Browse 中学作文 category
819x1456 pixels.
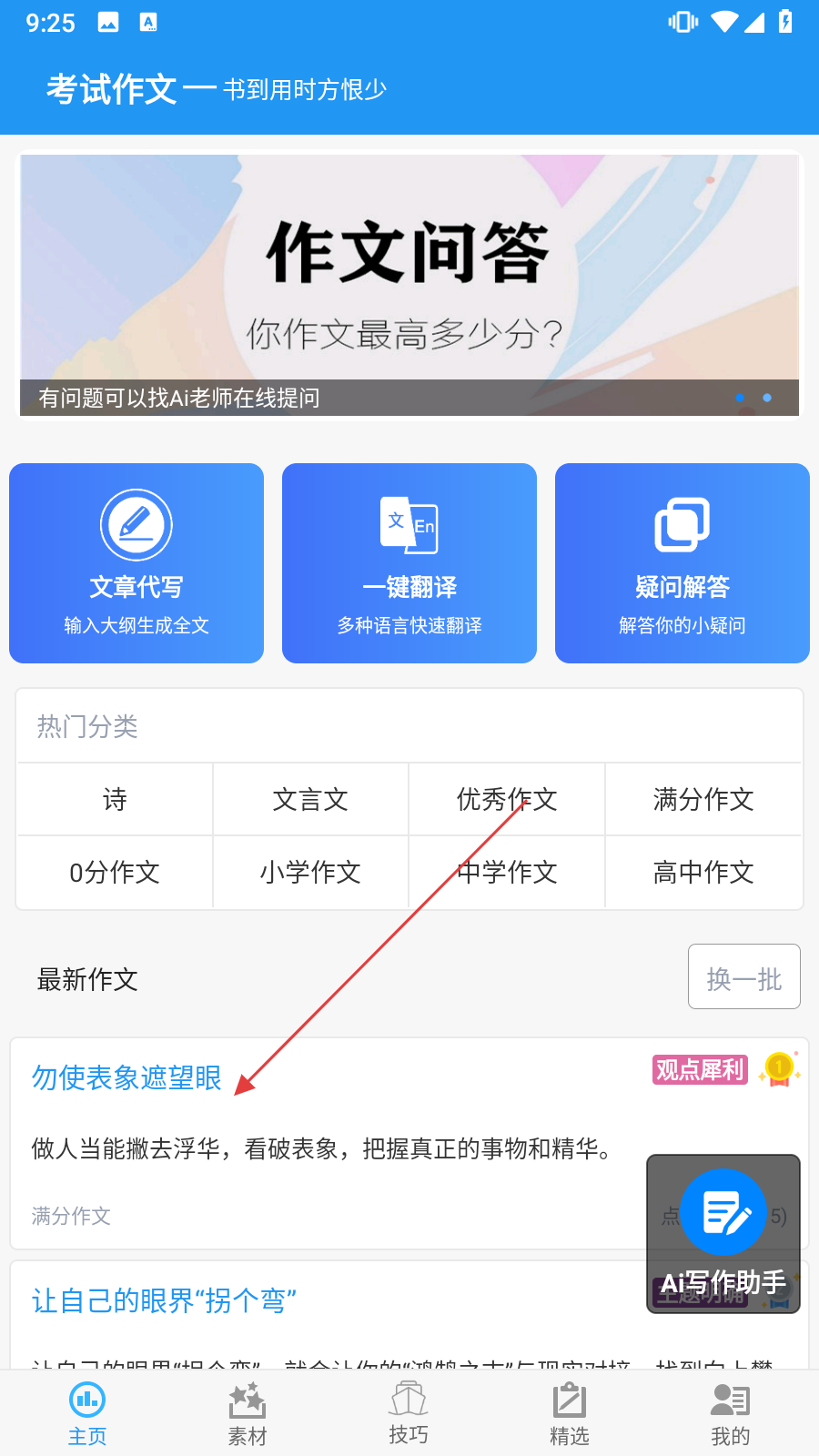point(507,873)
